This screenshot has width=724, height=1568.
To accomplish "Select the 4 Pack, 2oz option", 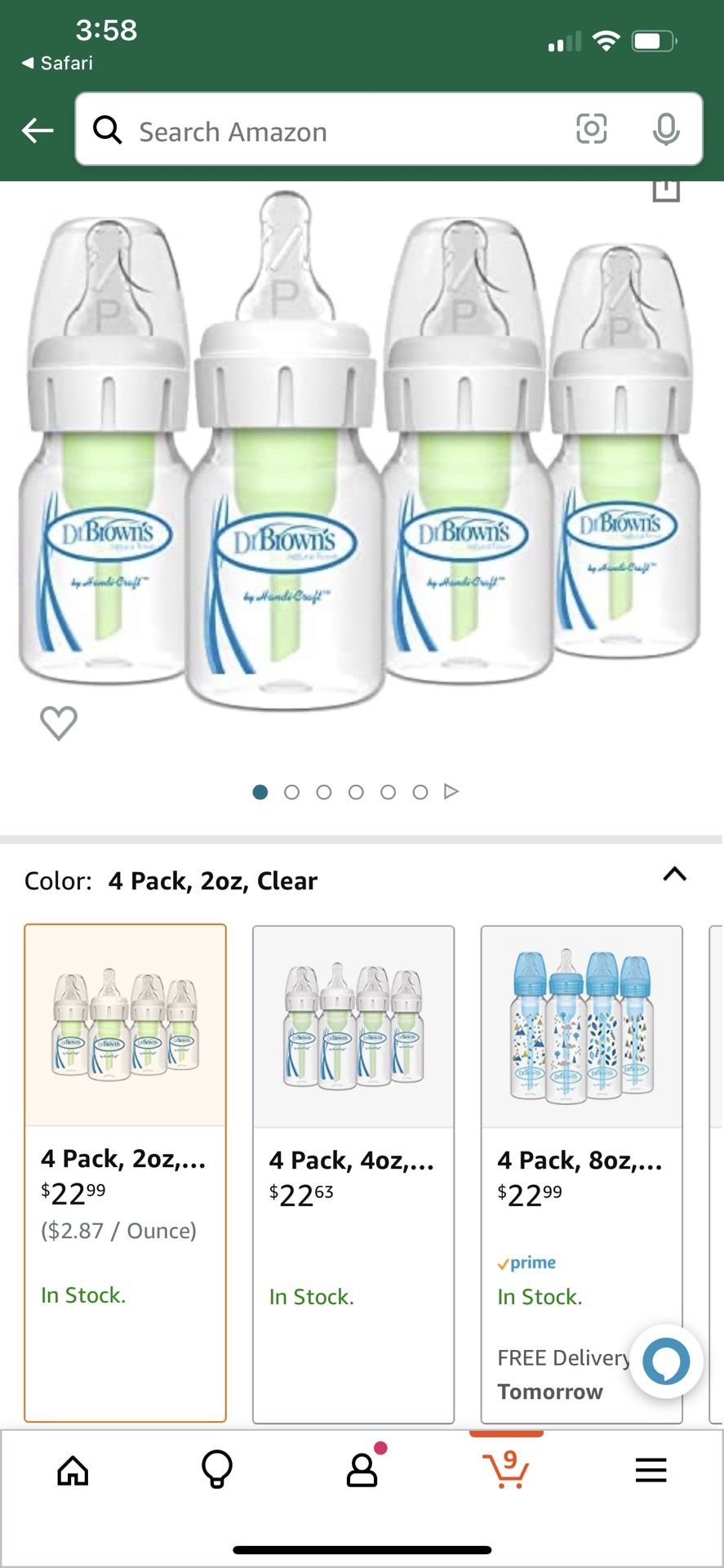I will point(125,1173).
